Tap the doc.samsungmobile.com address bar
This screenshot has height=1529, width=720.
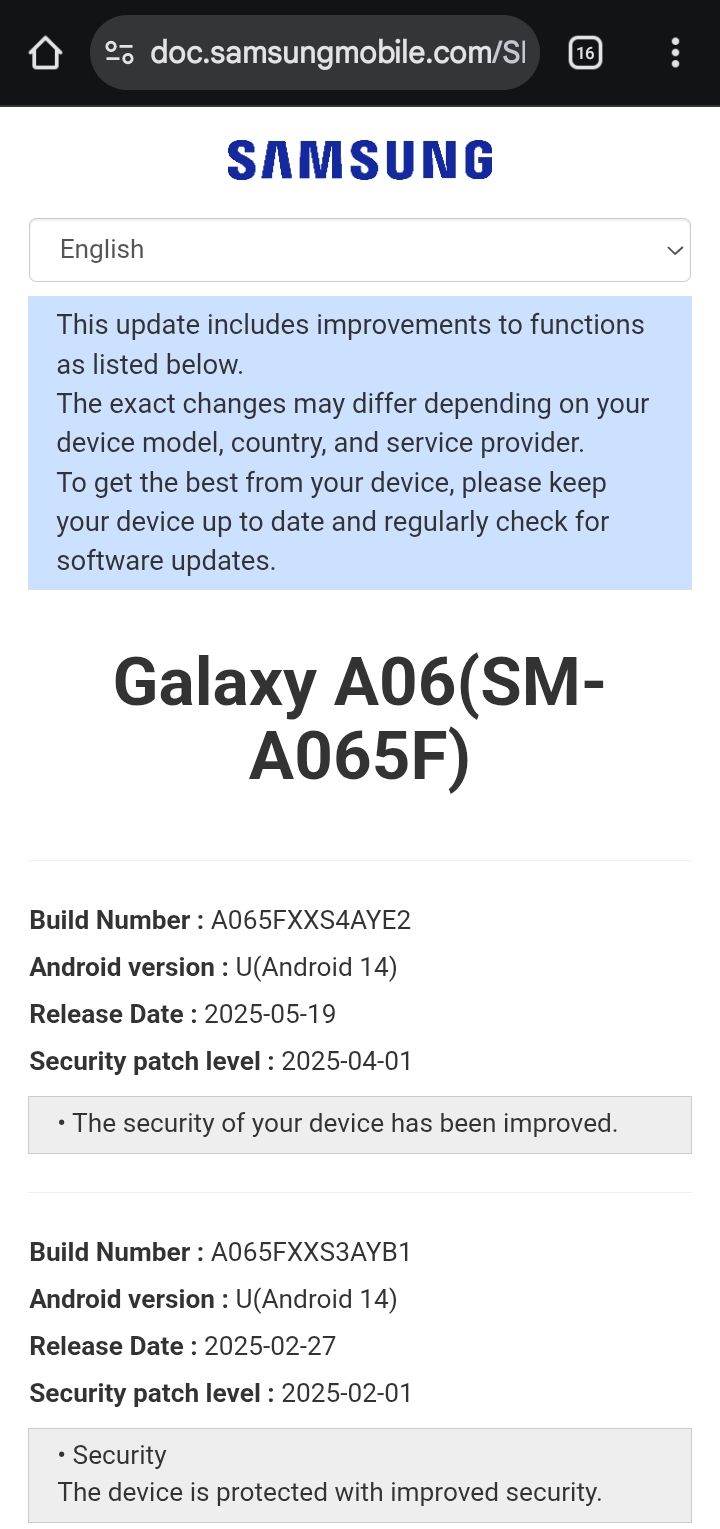[x=330, y=52]
